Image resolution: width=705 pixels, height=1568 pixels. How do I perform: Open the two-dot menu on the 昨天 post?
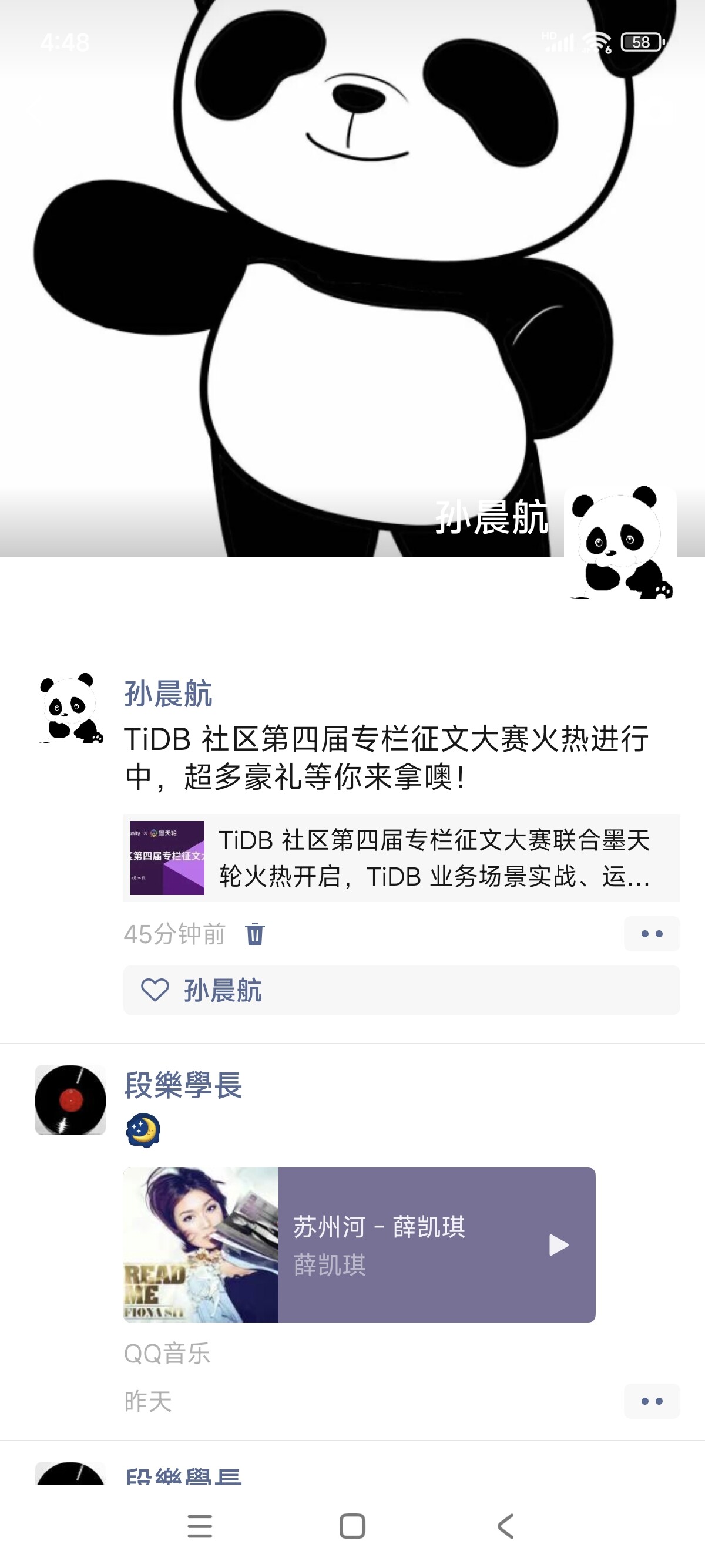(x=652, y=1401)
